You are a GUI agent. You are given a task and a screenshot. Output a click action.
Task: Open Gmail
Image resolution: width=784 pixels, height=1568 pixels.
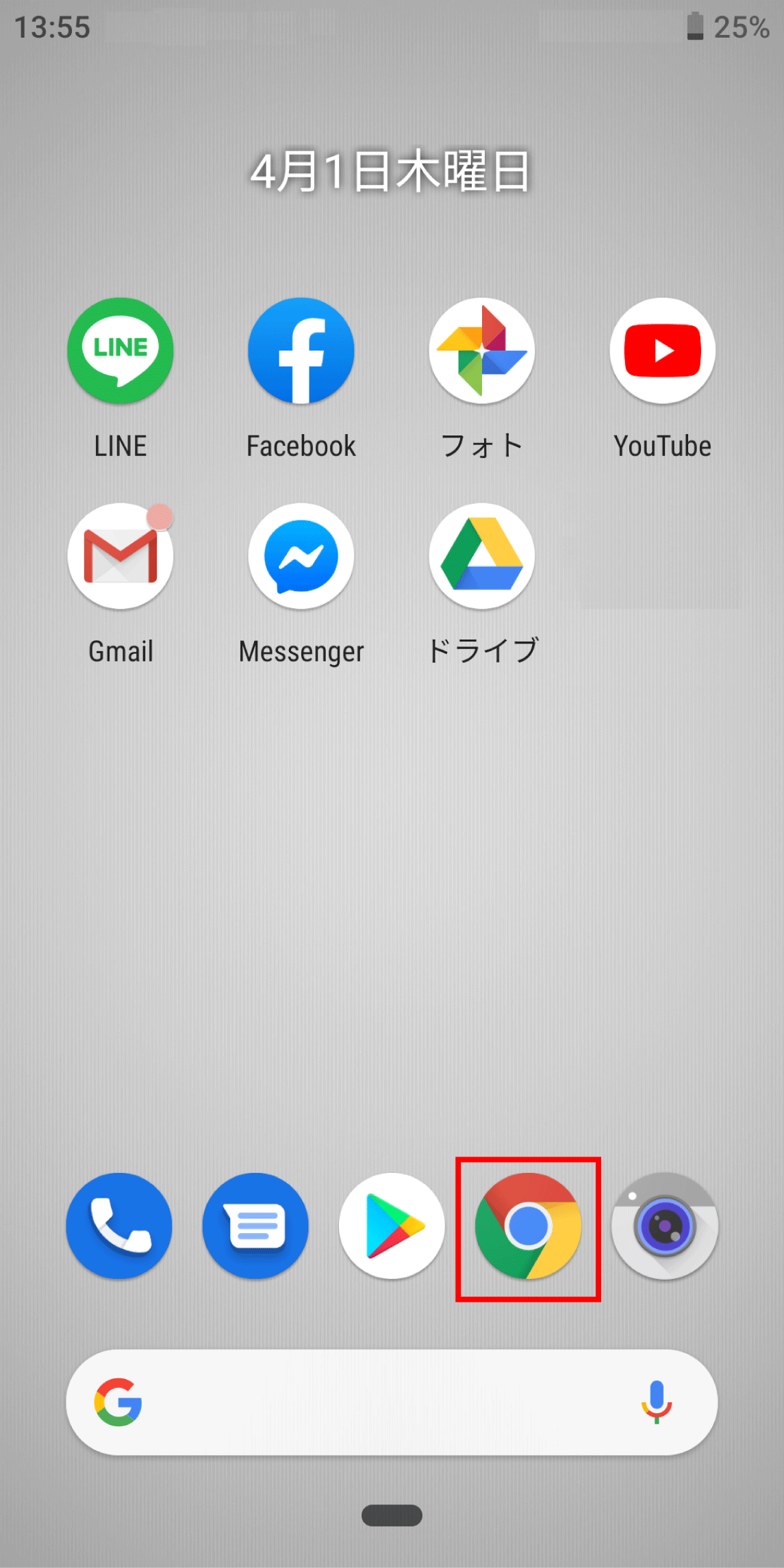(x=121, y=556)
